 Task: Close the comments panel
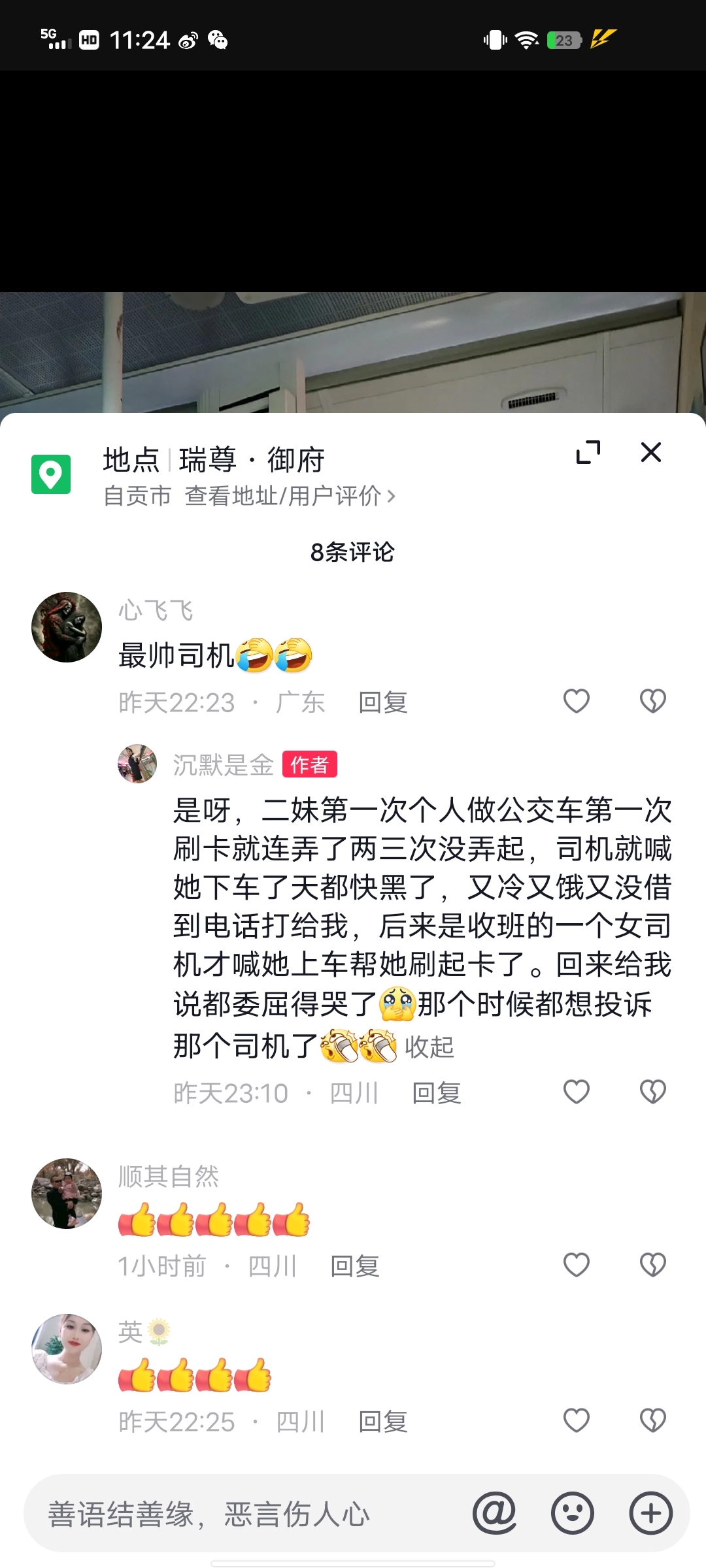click(650, 452)
